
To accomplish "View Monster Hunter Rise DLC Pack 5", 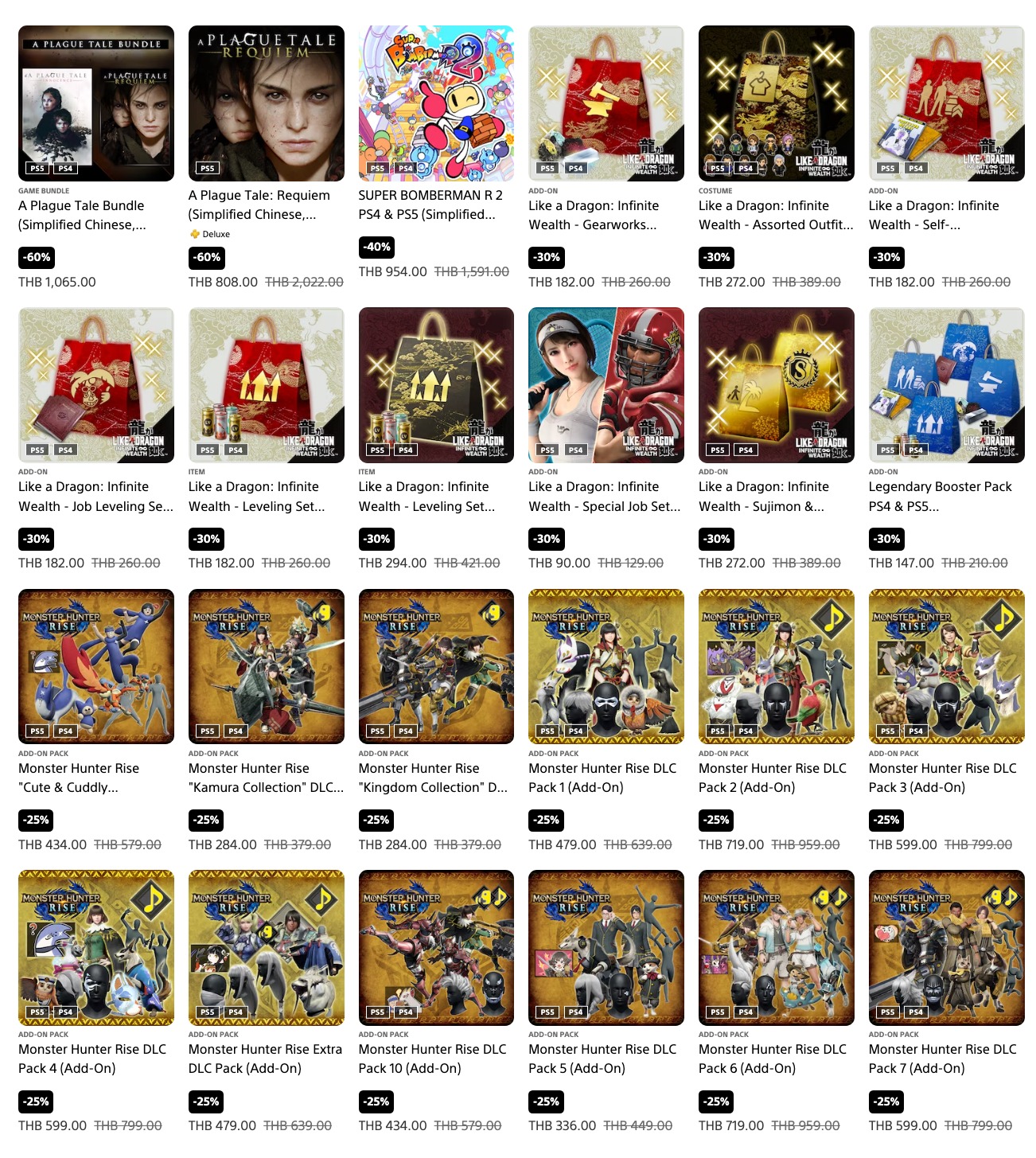I will pos(606,947).
